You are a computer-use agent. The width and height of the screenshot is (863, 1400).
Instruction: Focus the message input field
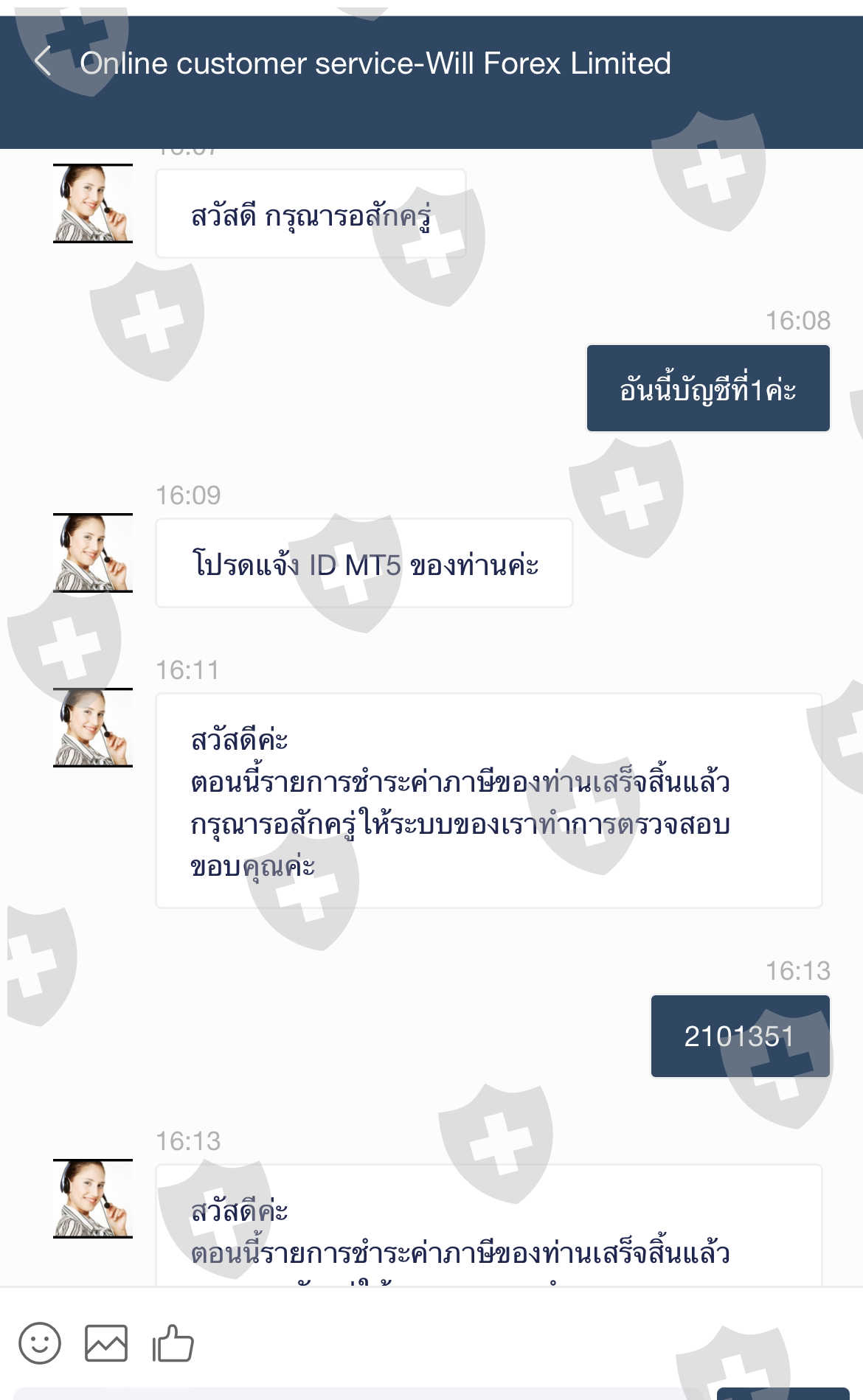click(361, 1393)
